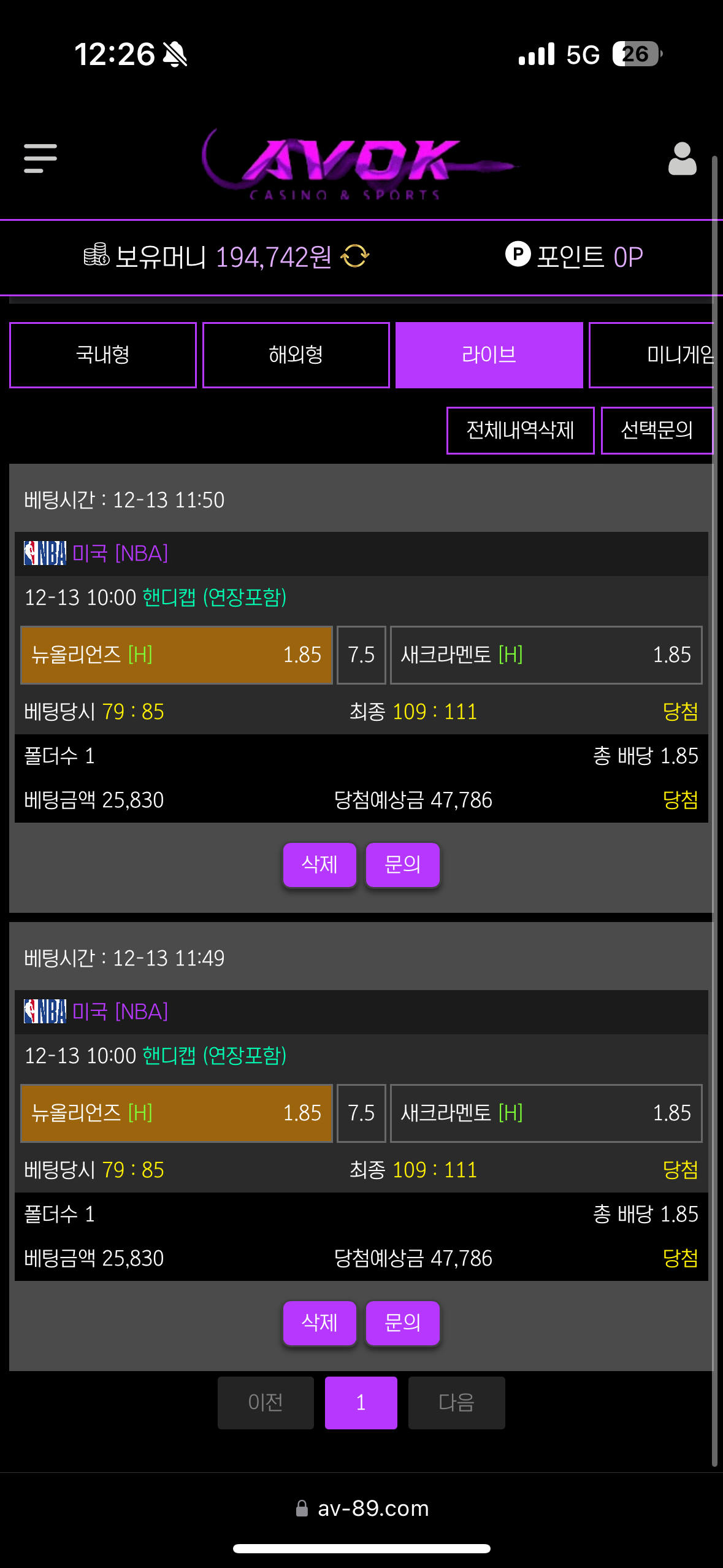Select the 라이브 tab
Screen dimensions: 723x1568
489,355
